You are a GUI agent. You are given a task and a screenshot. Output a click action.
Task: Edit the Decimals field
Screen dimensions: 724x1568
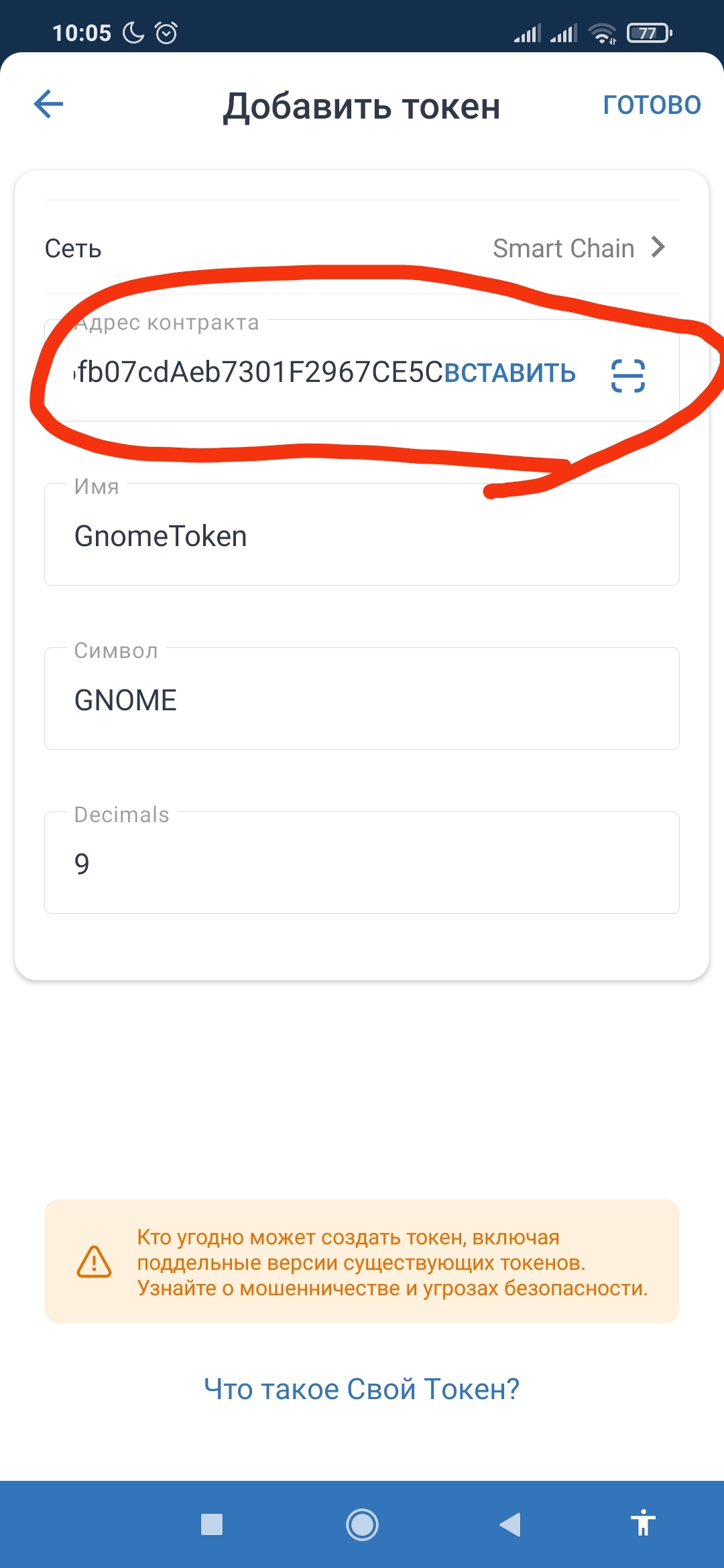(x=362, y=864)
